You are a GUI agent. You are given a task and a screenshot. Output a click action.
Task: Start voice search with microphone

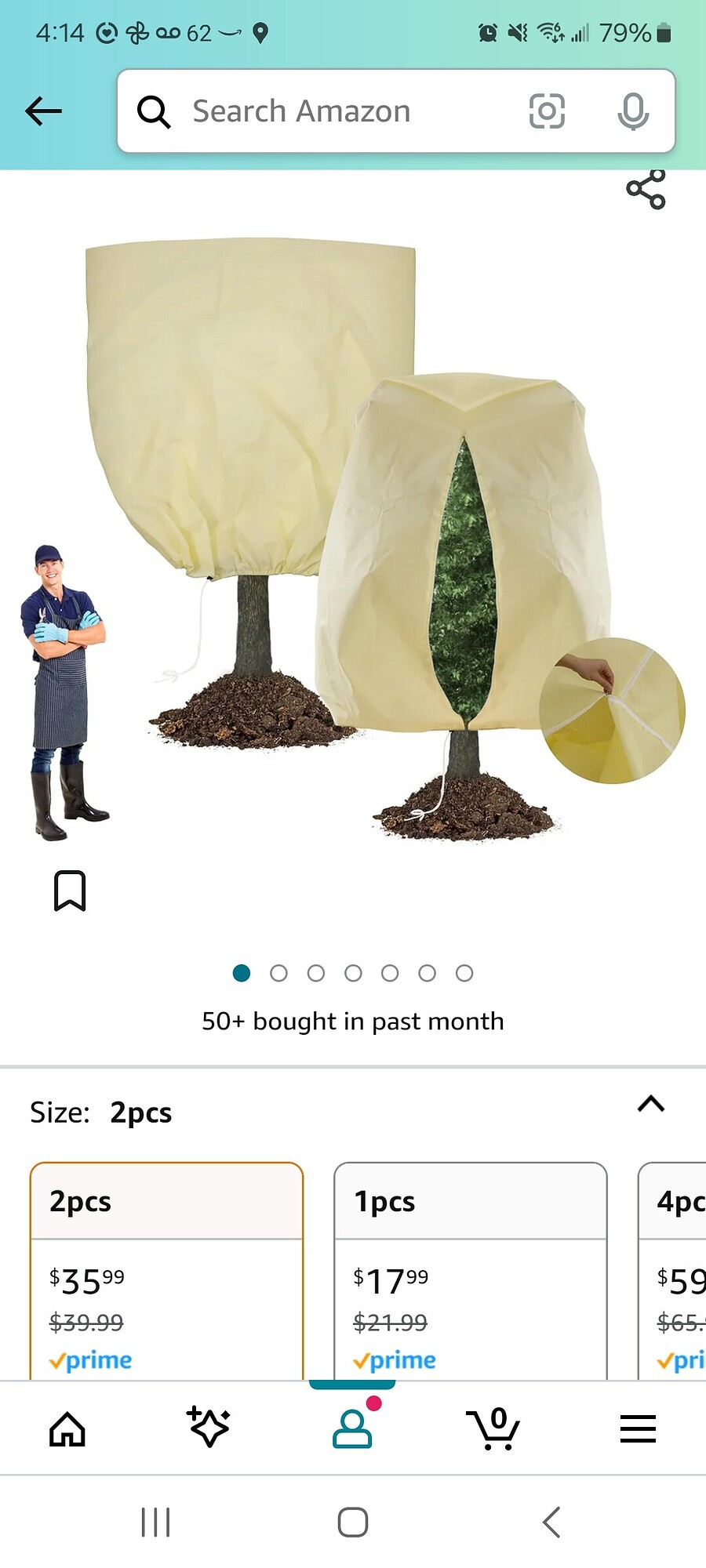[x=632, y=111]
